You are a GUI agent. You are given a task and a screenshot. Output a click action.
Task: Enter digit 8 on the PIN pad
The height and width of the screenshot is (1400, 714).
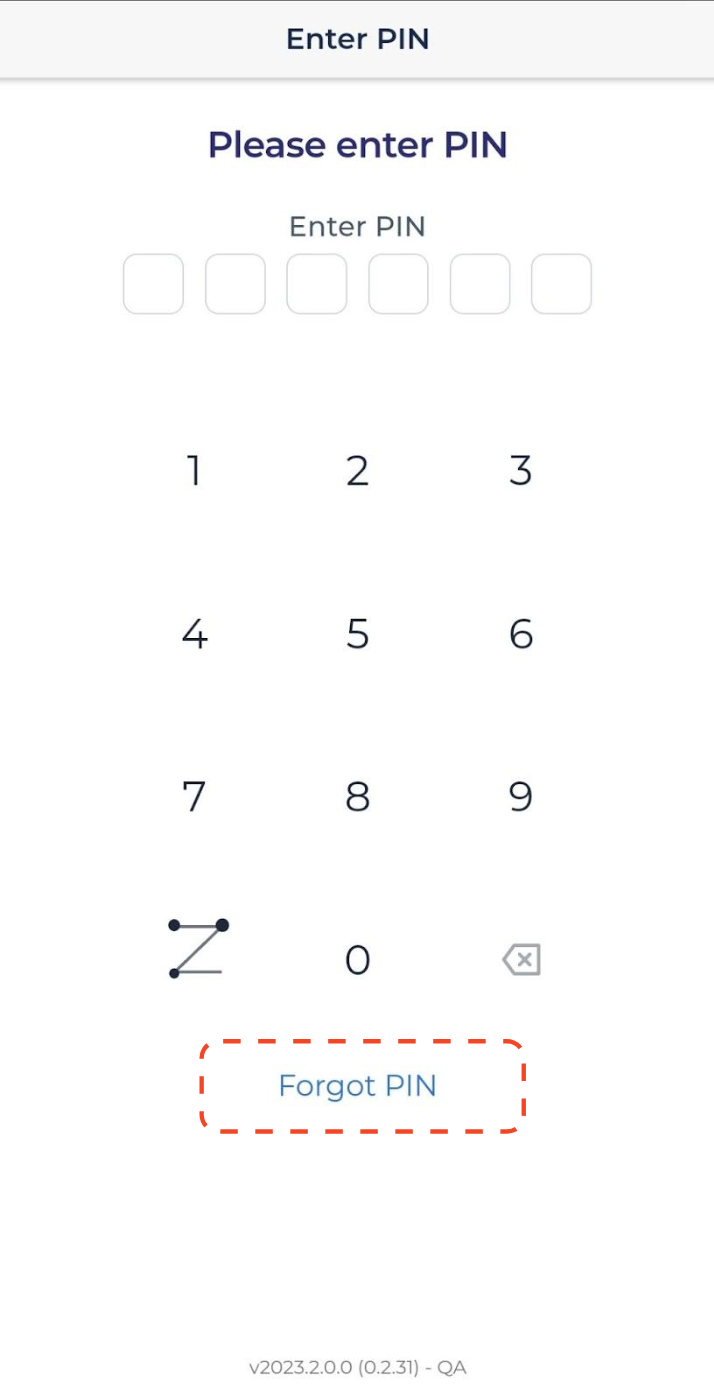(357, 797)
